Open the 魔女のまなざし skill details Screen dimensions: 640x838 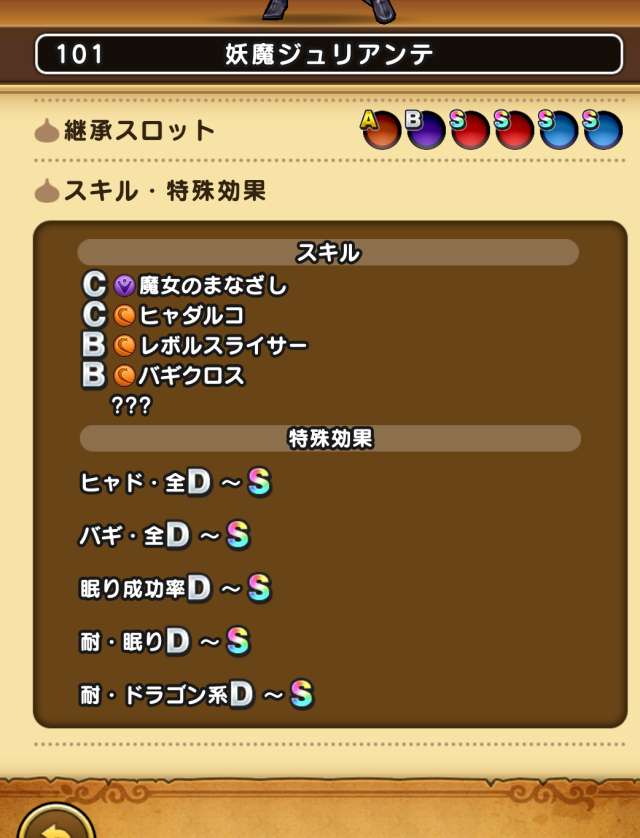[x=212, y=286]
